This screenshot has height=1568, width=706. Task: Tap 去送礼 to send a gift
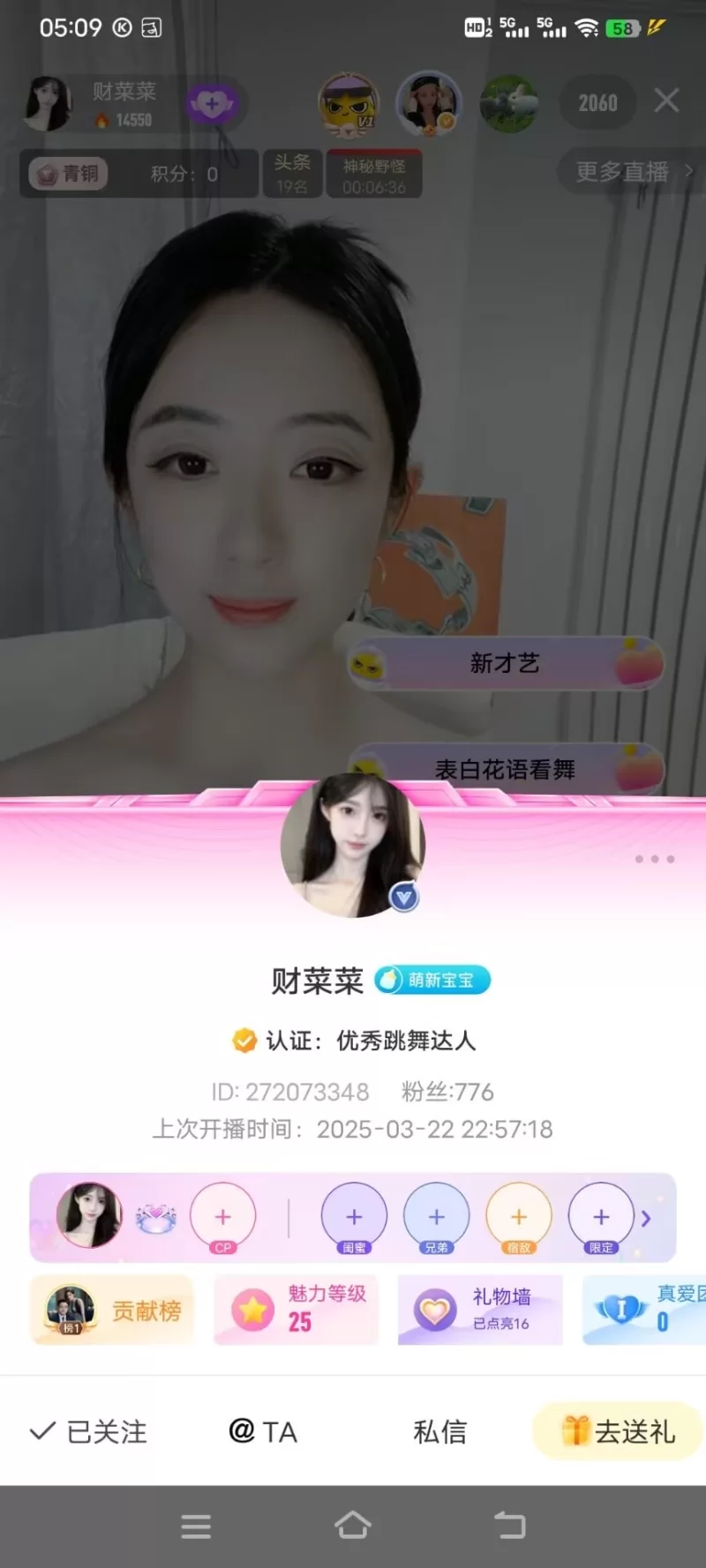[x=618, y=1431]
